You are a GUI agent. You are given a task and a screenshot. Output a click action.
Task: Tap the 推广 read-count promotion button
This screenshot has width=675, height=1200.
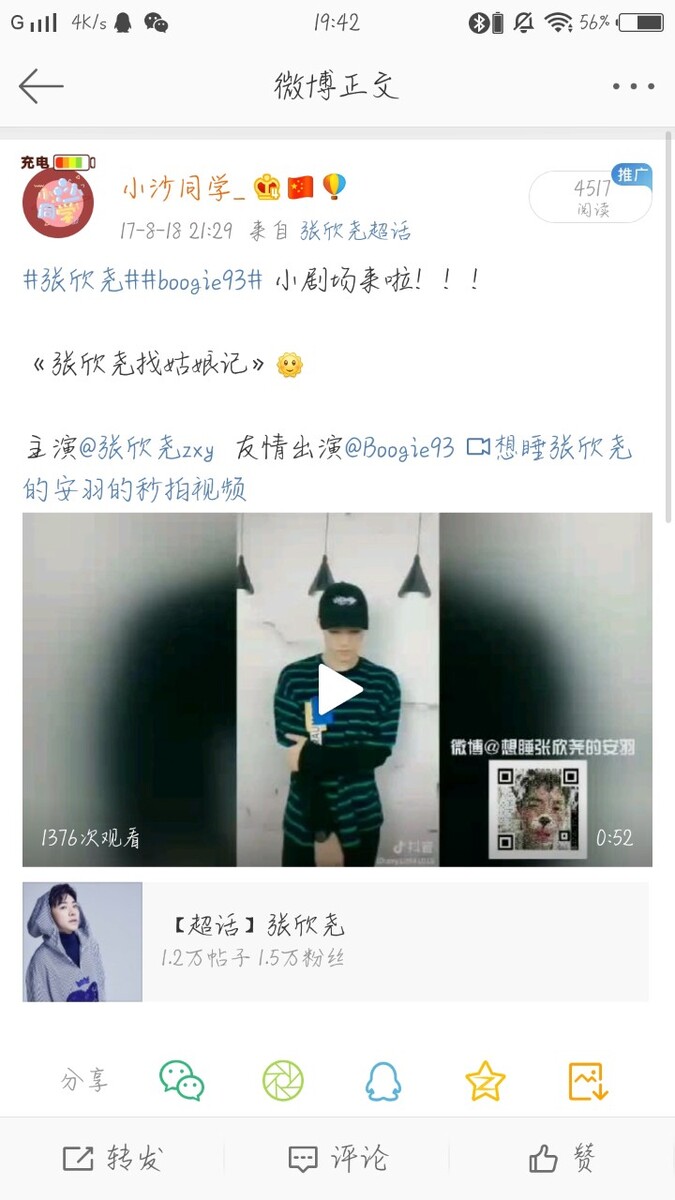tap(591, 196)
